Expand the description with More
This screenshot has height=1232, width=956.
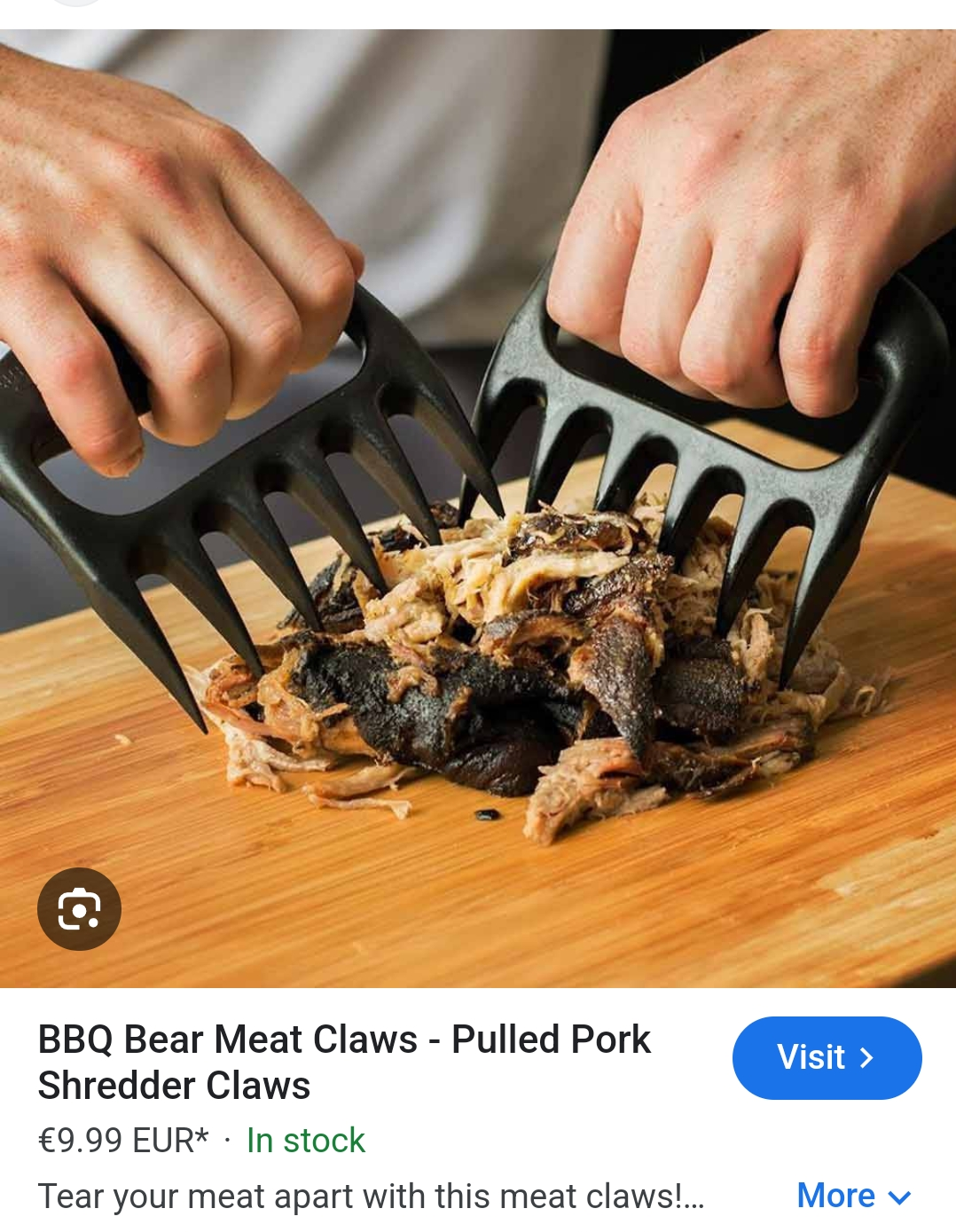(x=853, y=1196)
